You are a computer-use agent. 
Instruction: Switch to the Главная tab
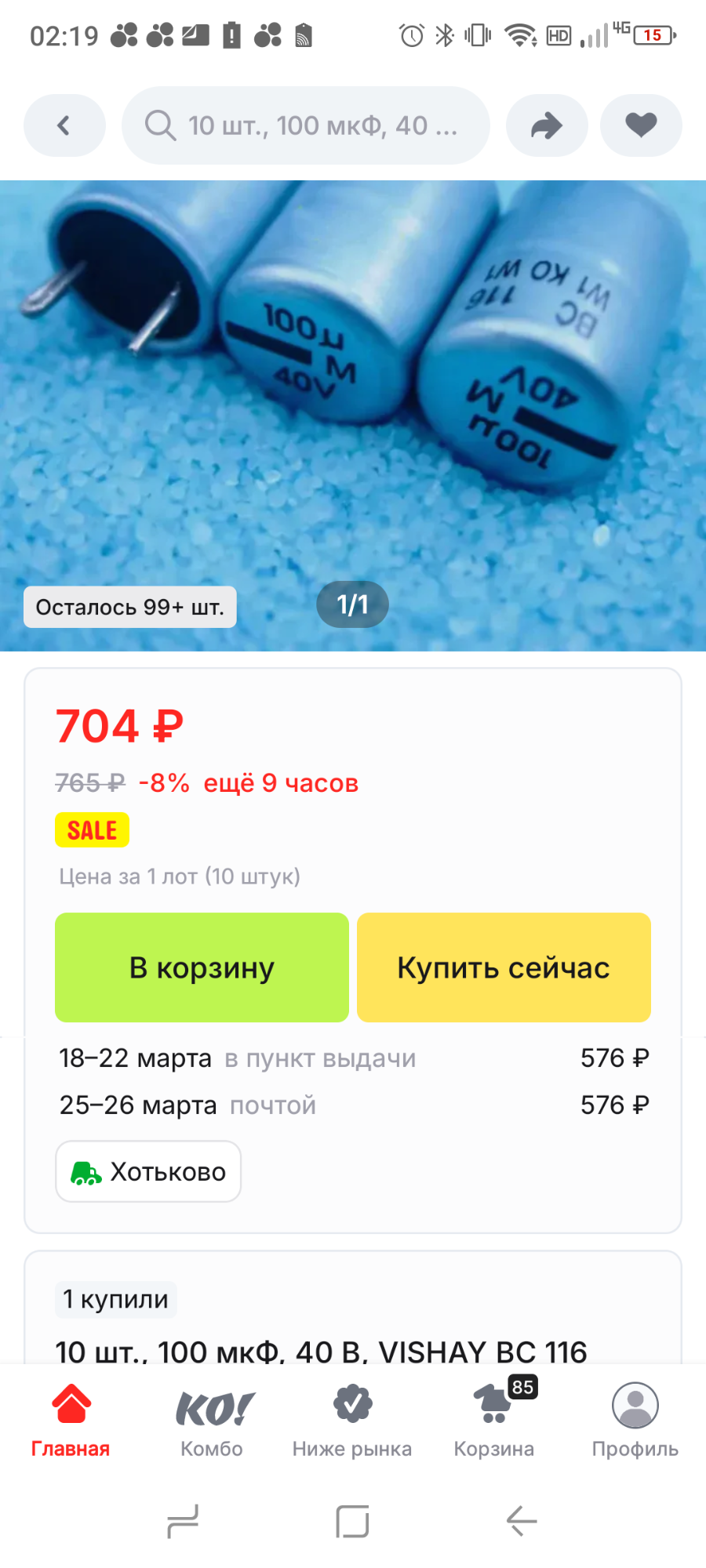coord(71,1421)
